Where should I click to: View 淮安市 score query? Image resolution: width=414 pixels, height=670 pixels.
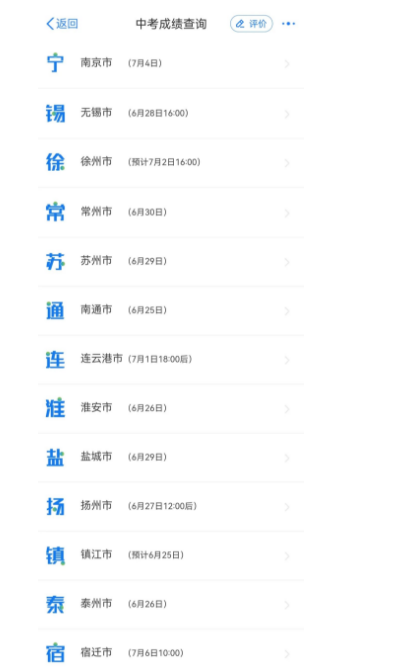tap(171, 408)
